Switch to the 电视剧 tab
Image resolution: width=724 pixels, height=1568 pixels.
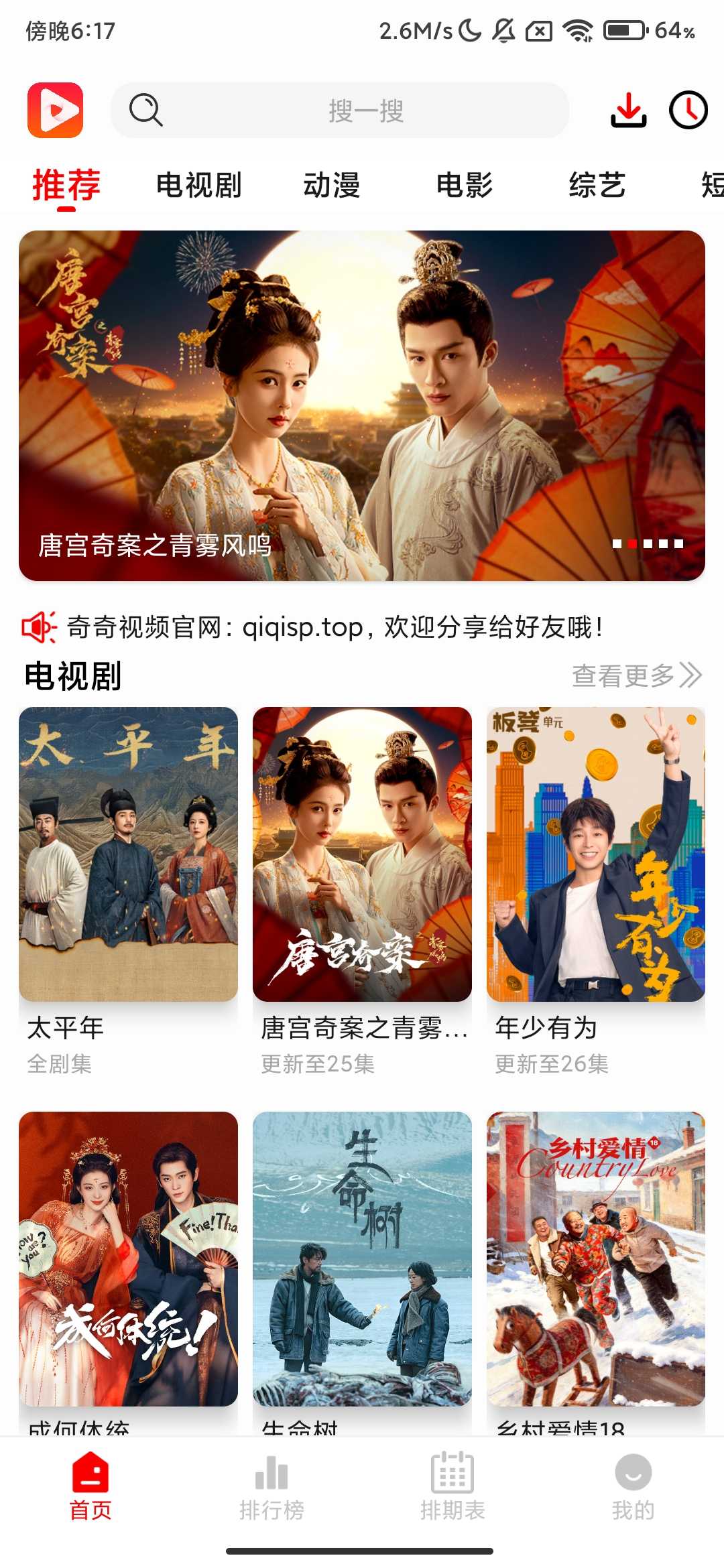click(x=199, y=186)
